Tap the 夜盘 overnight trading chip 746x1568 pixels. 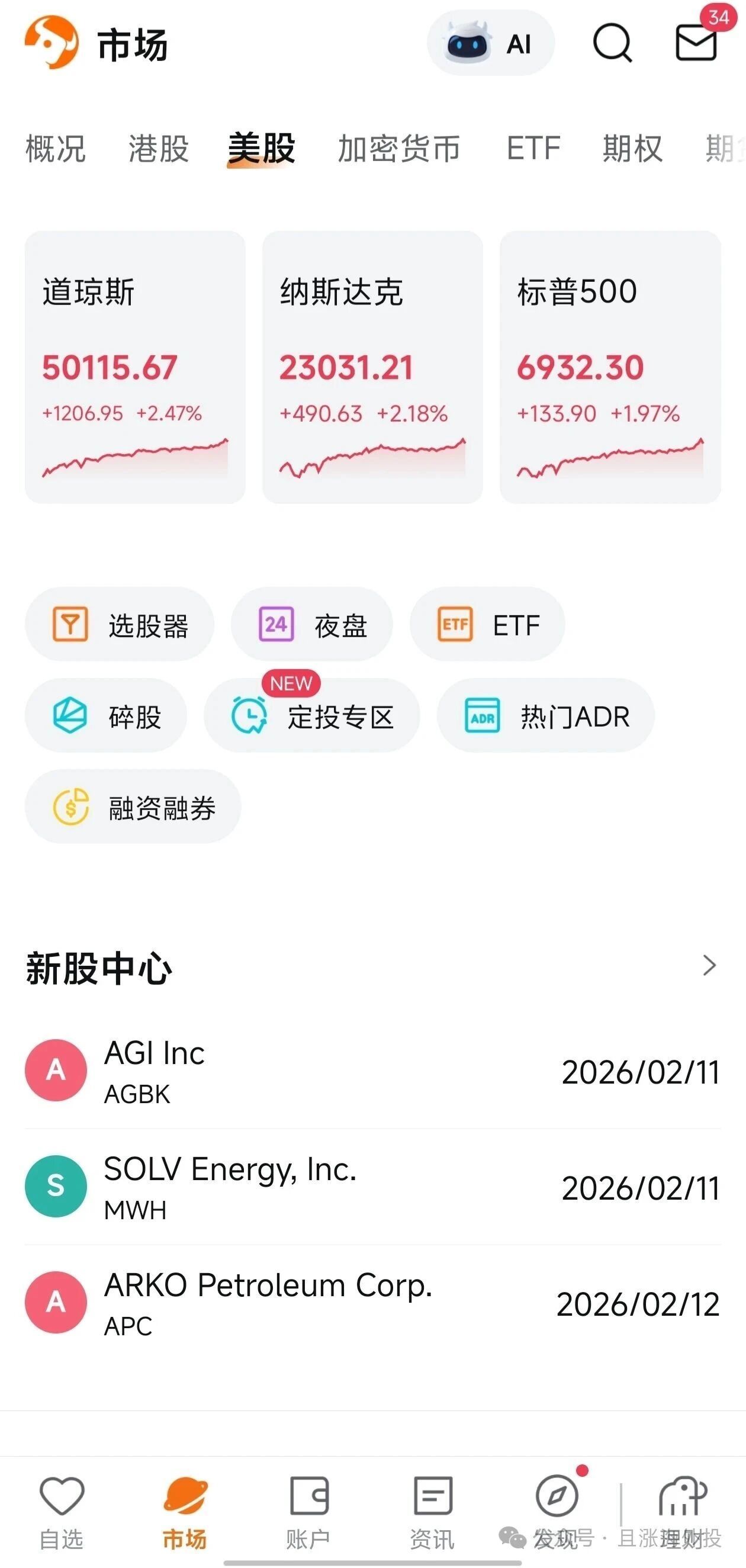[312, 625]
